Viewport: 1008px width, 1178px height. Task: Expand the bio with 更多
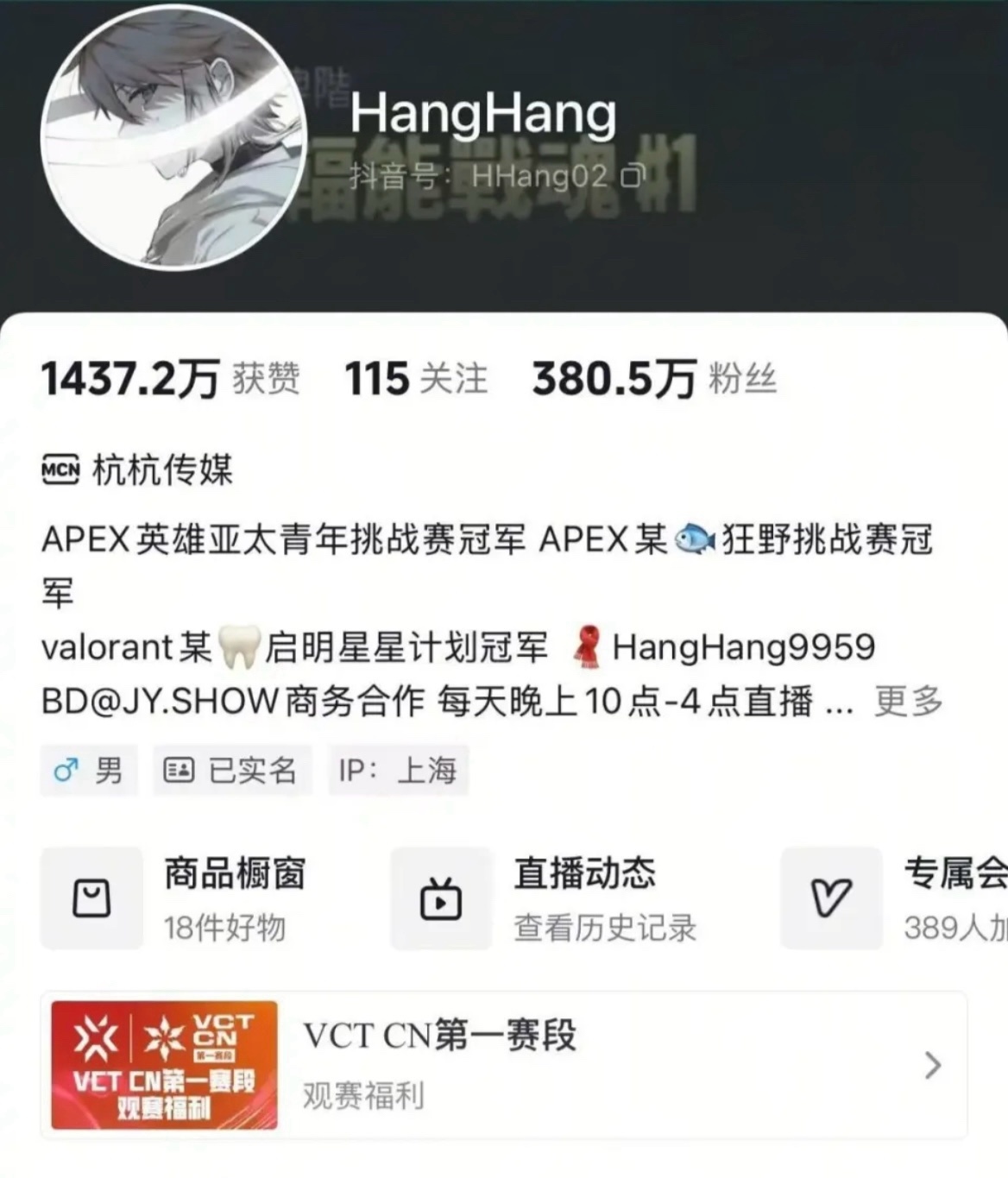coord(908,701)
